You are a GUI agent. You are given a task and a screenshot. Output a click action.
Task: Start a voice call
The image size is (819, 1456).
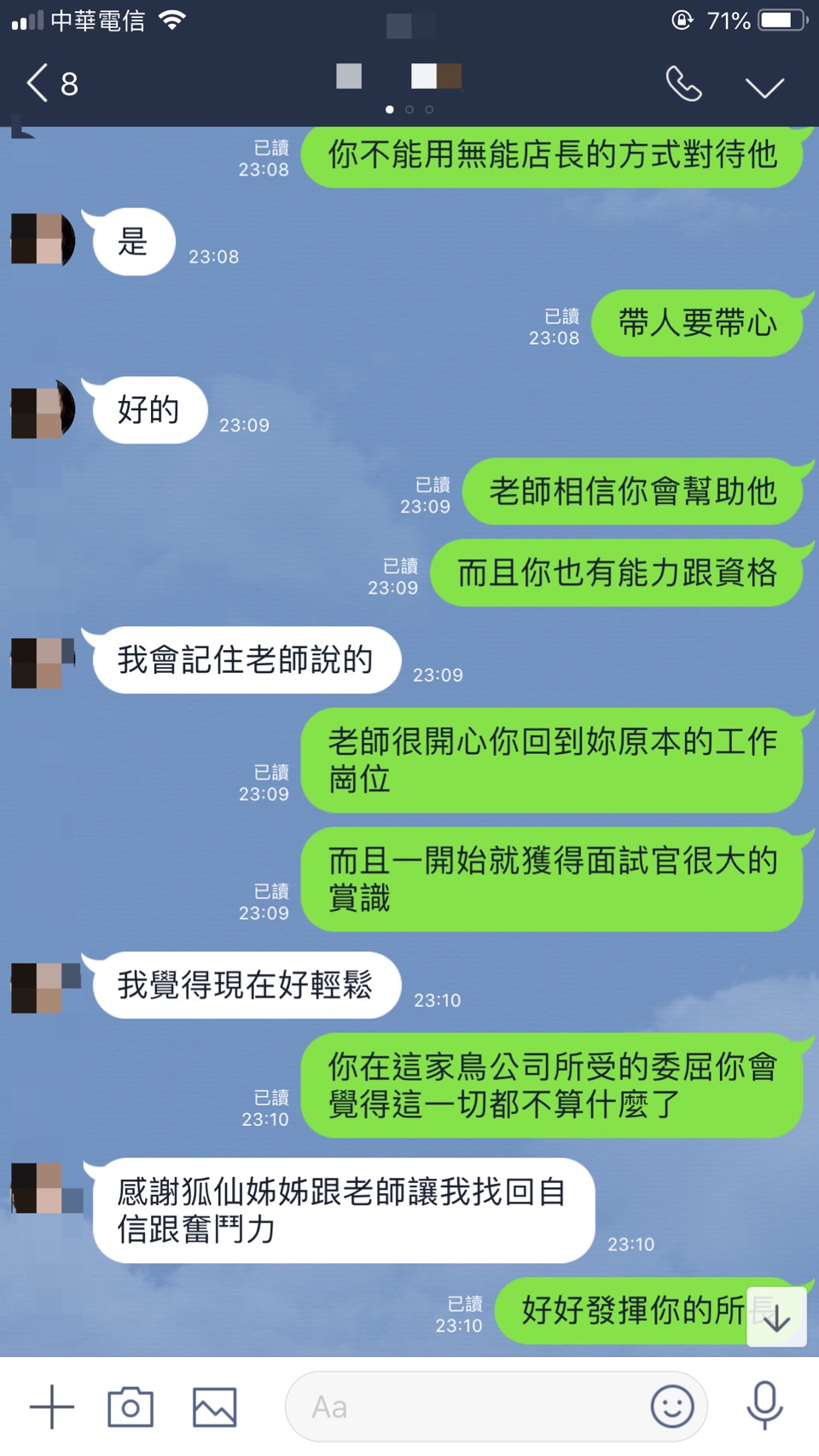[x=683, y=84]
